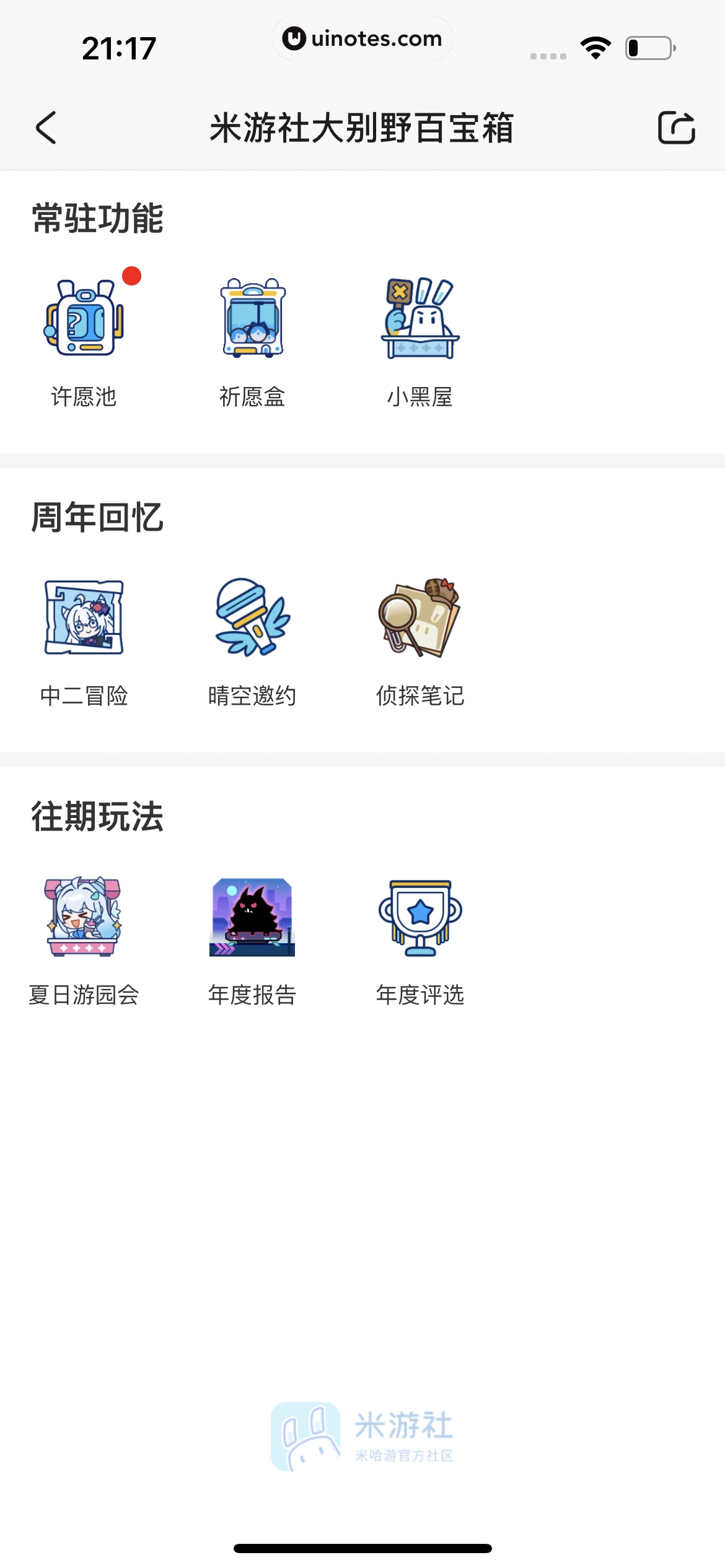Viewport: 725px width, 1568px height.
Task: Open 祈愿盒 feature
Action: [252, 318]
